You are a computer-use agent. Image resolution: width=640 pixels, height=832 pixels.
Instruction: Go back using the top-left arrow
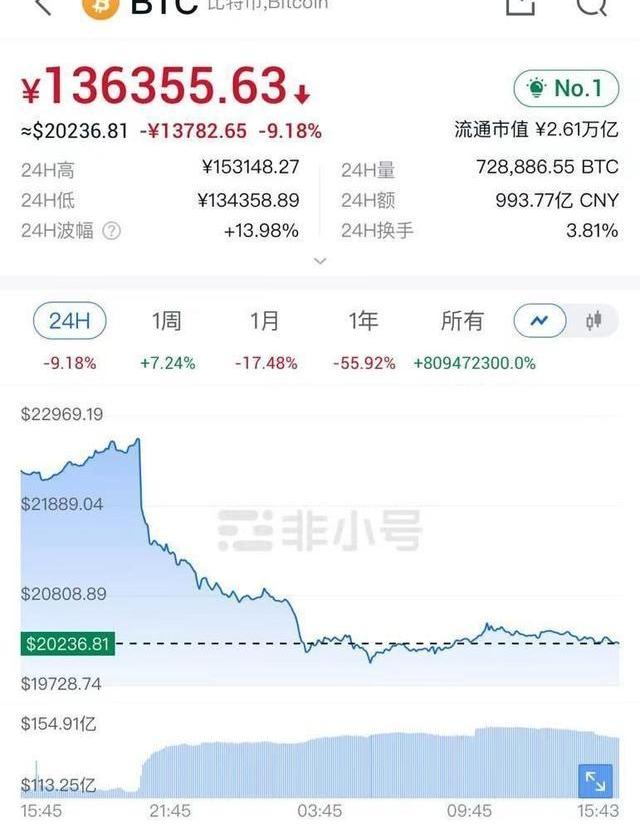42,6
